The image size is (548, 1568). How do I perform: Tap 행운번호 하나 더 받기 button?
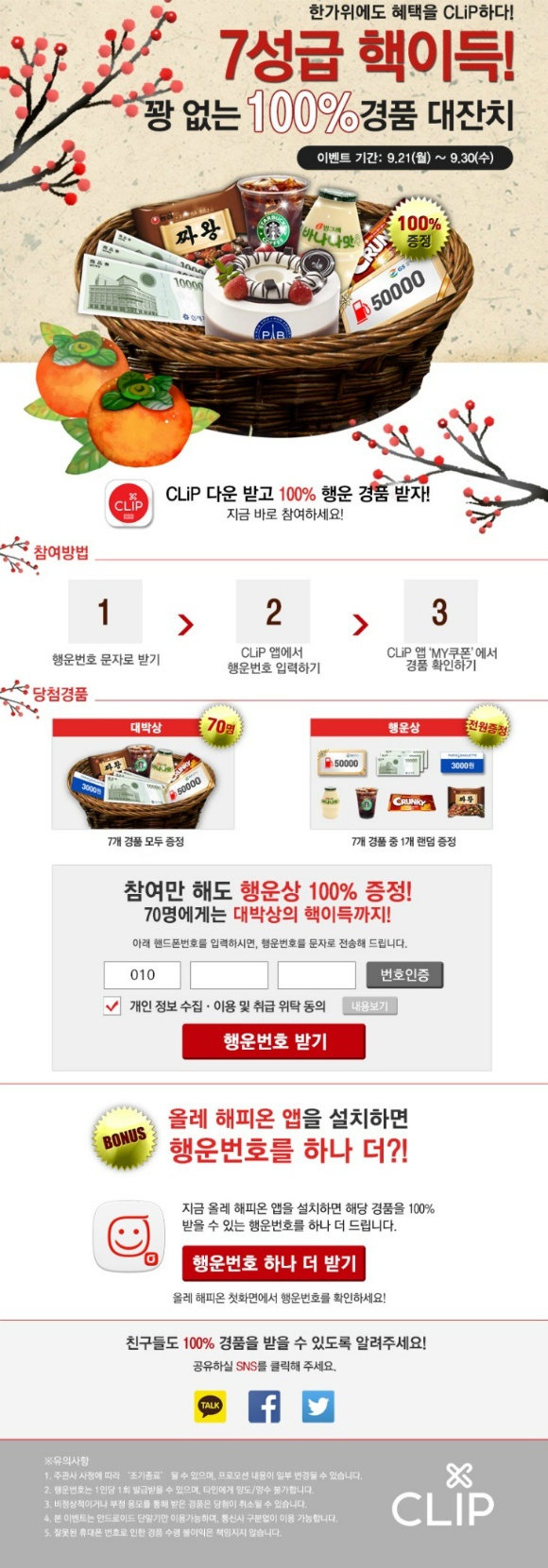pos(274,1263)
